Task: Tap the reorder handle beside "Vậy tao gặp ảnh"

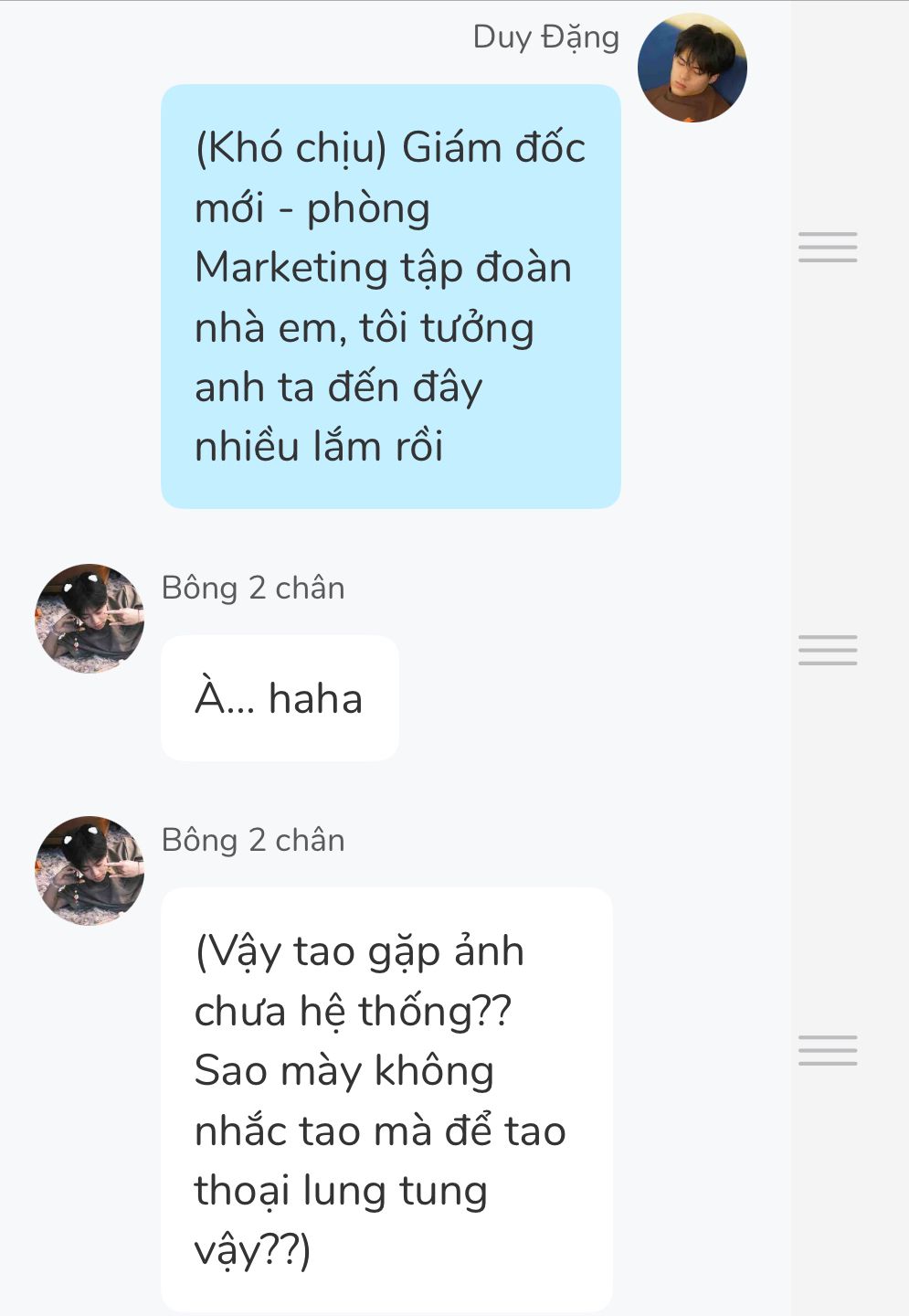Action: pyautogui.click(x=828, y=1051)
